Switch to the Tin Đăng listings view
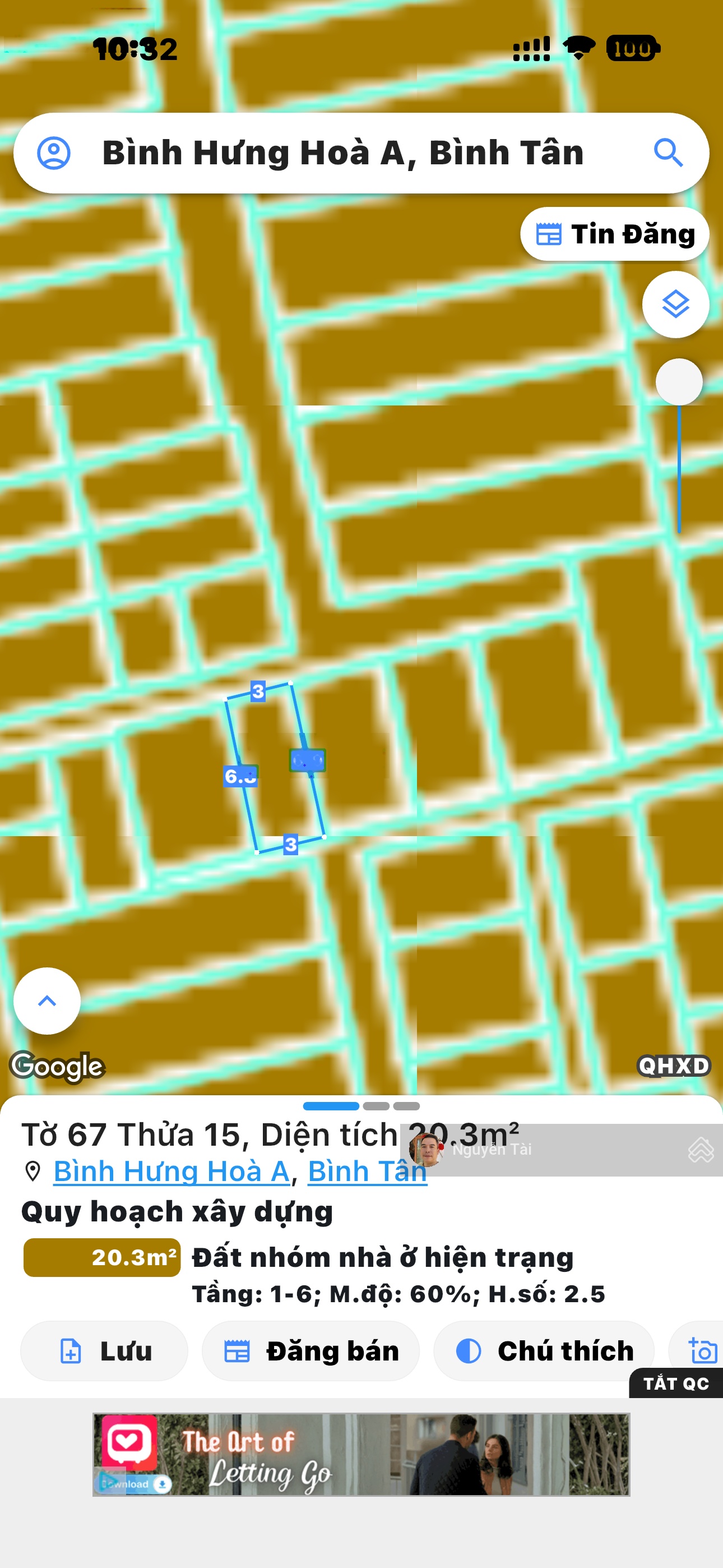 tap(615, 233)
